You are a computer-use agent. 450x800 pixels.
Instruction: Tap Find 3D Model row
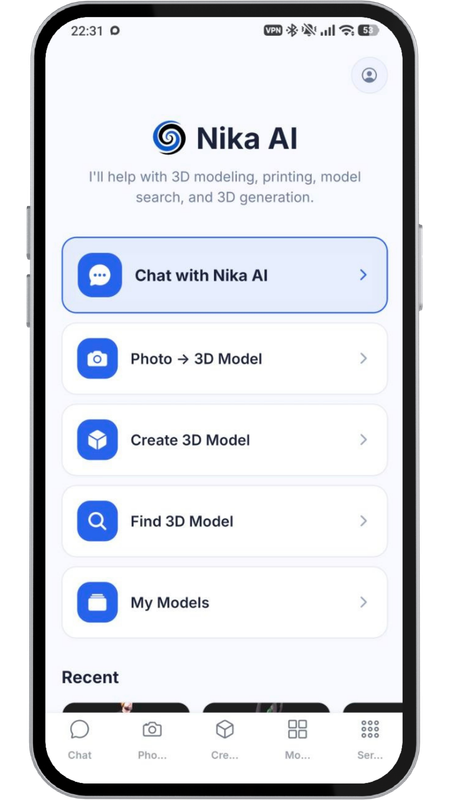tap(224, 521)
